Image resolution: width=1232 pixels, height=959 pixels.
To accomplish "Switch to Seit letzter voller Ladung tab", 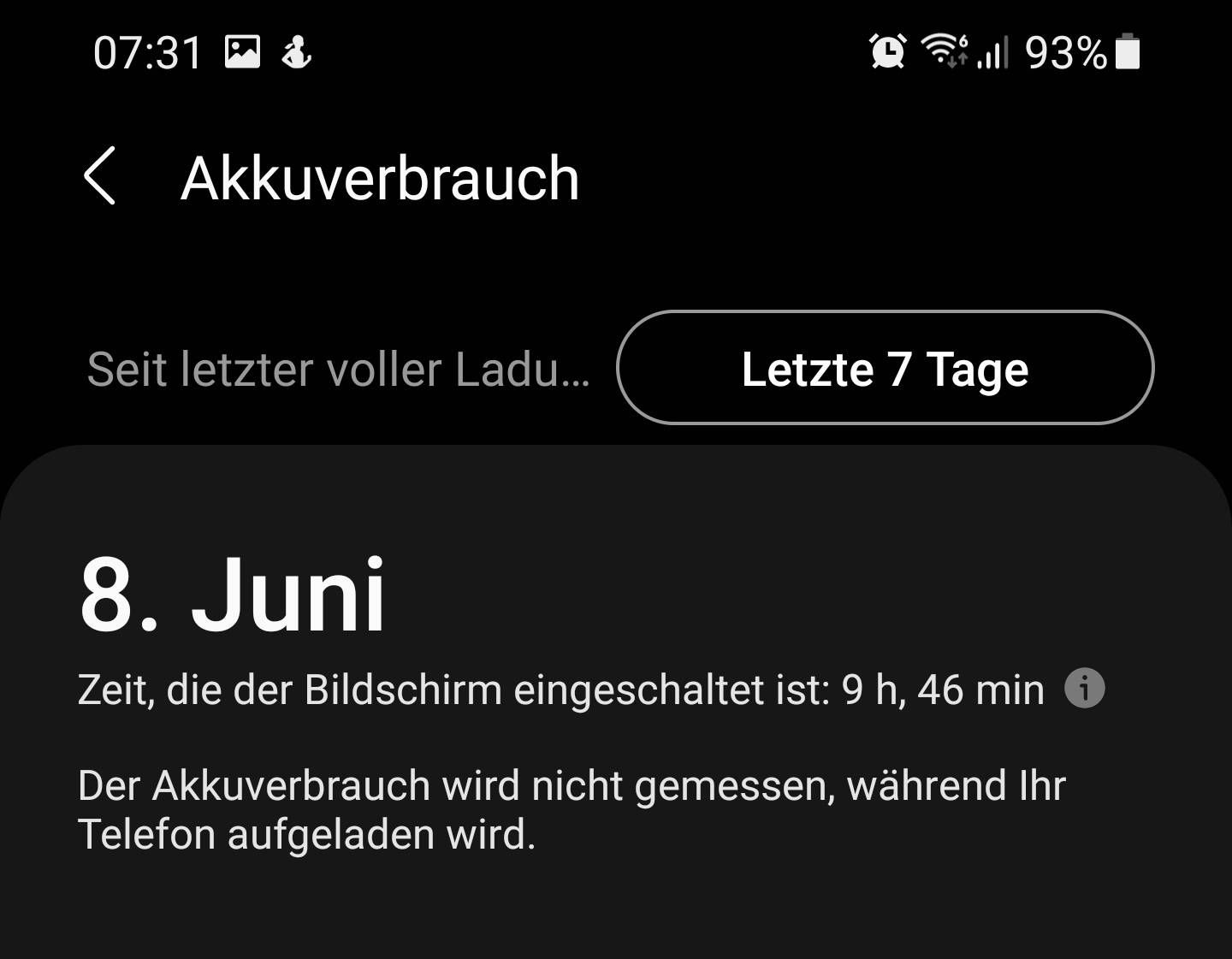I will point(339,370).
